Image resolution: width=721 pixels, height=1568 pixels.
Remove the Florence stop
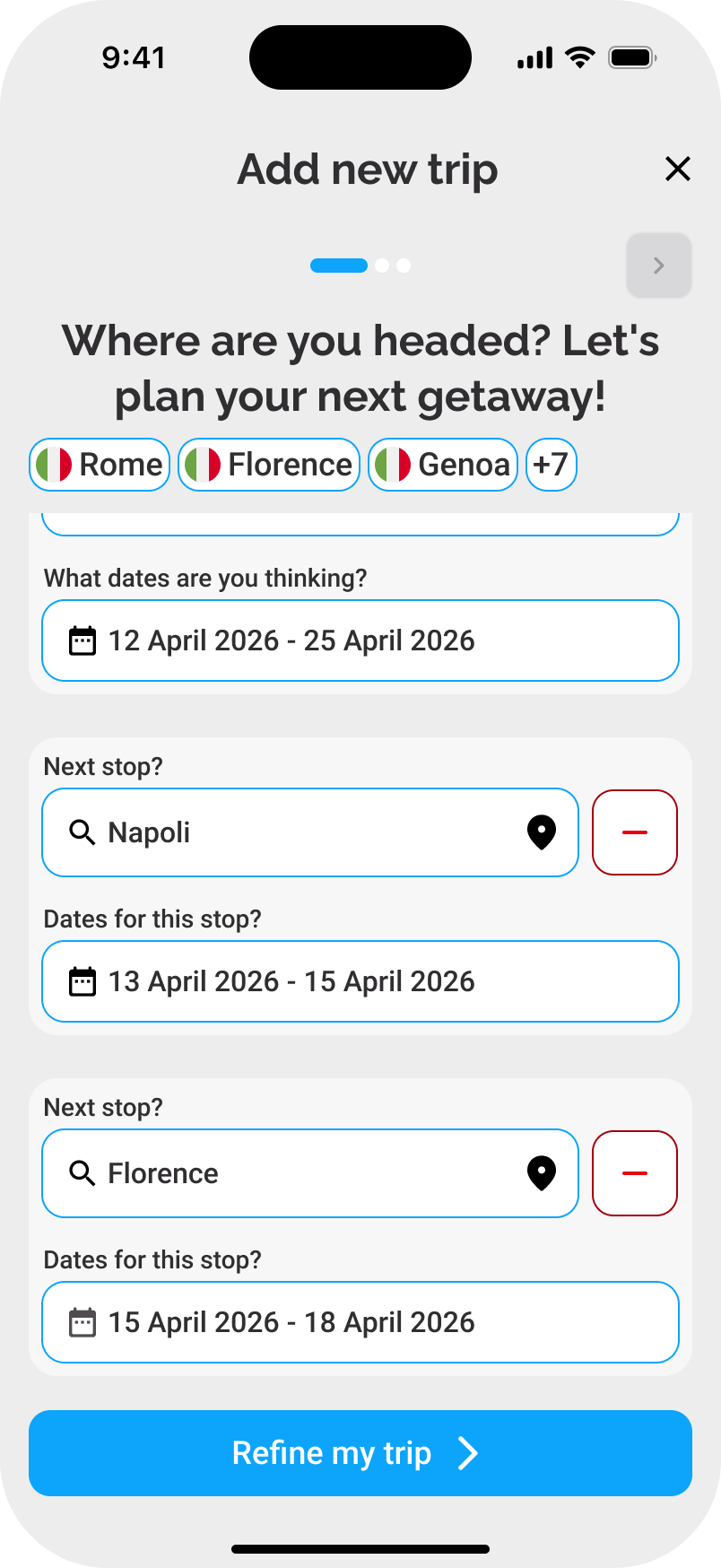pos(634,1173)
